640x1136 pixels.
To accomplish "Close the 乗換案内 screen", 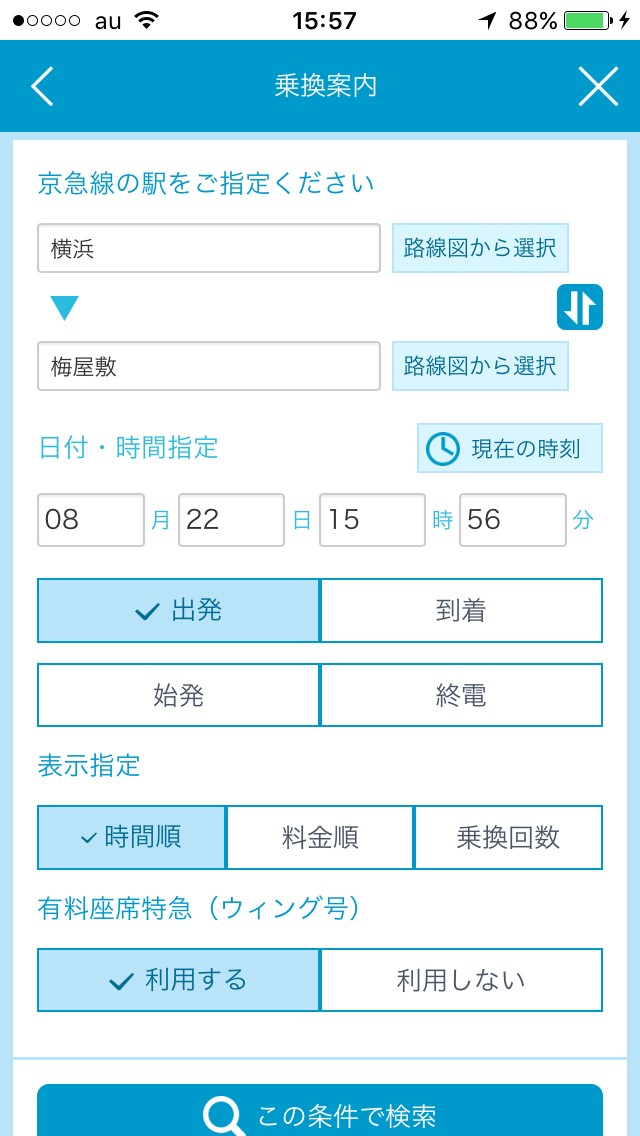I will [x=598, y=86].
